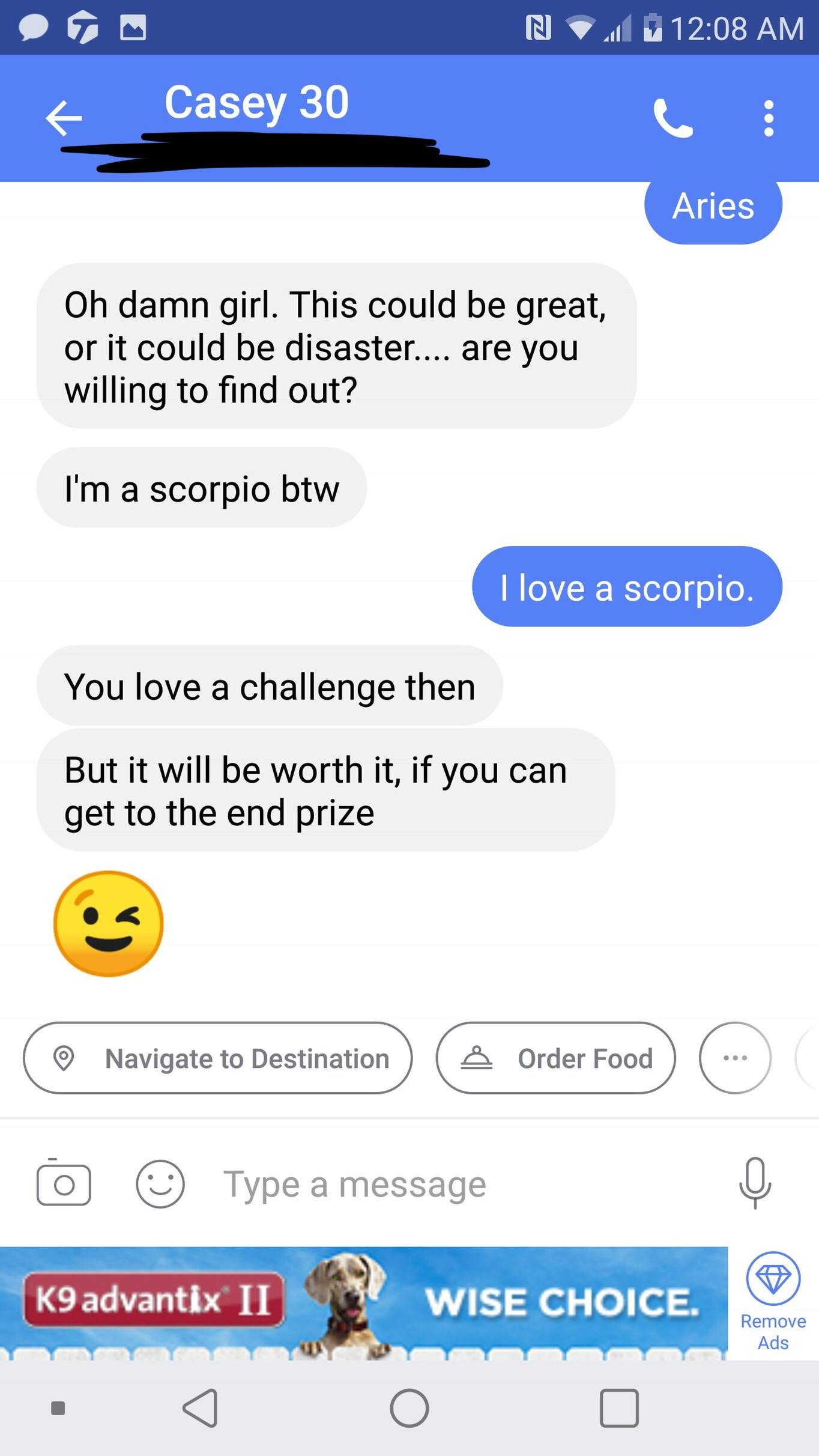Image resolution: width=819 pixels, height=1456 pixels.
Task: Select the Order Food chip
Action: pyautogui.click(x=556, y=1058)
